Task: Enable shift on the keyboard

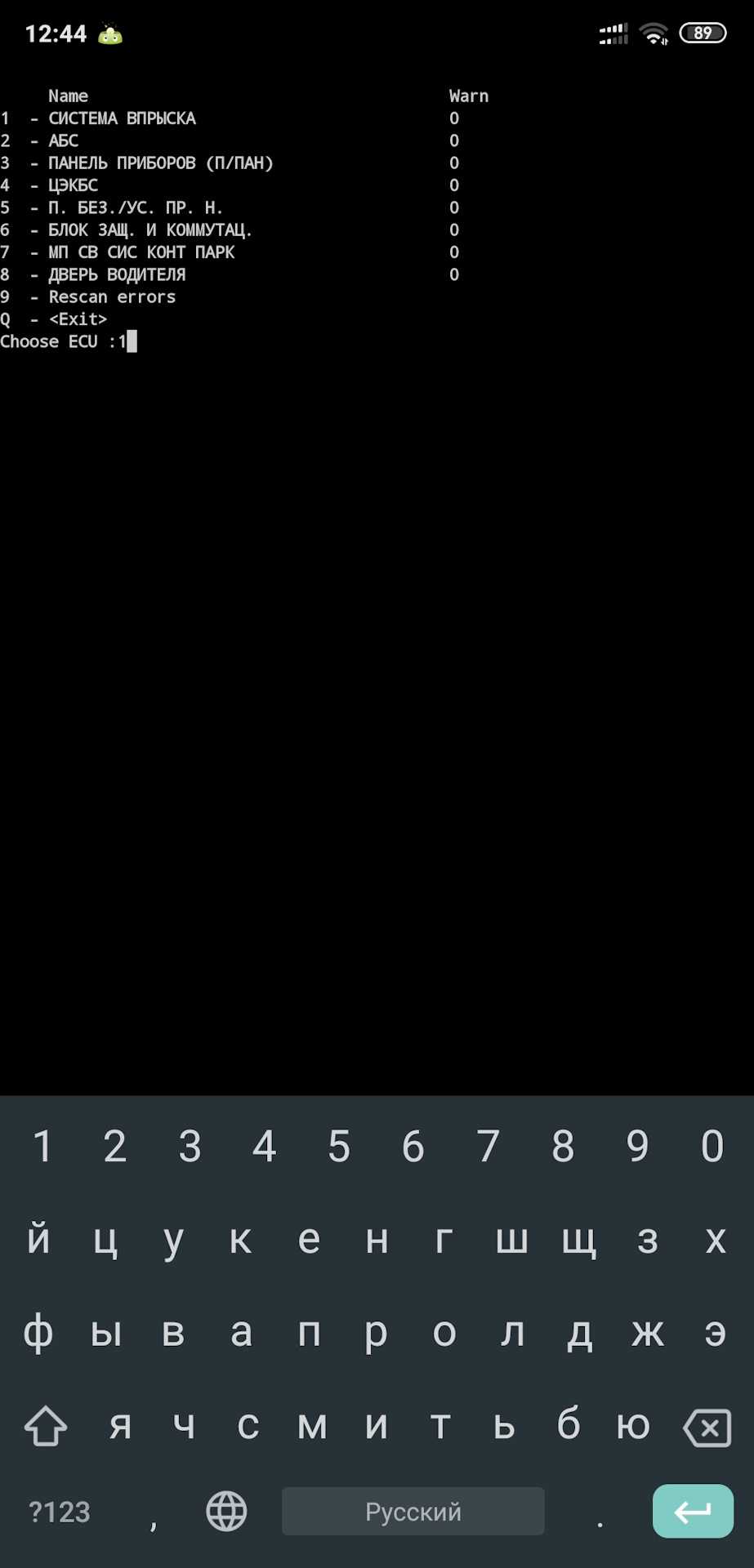Action: point(46,1427)
